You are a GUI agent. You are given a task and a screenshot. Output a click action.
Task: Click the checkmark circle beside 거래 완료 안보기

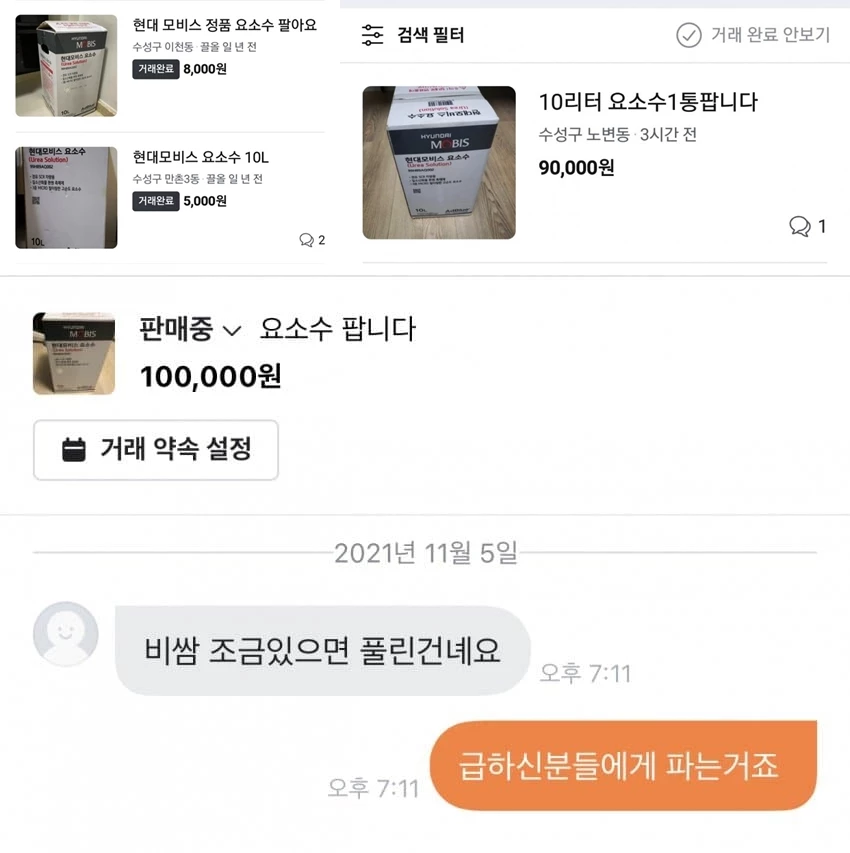[689, 34]
